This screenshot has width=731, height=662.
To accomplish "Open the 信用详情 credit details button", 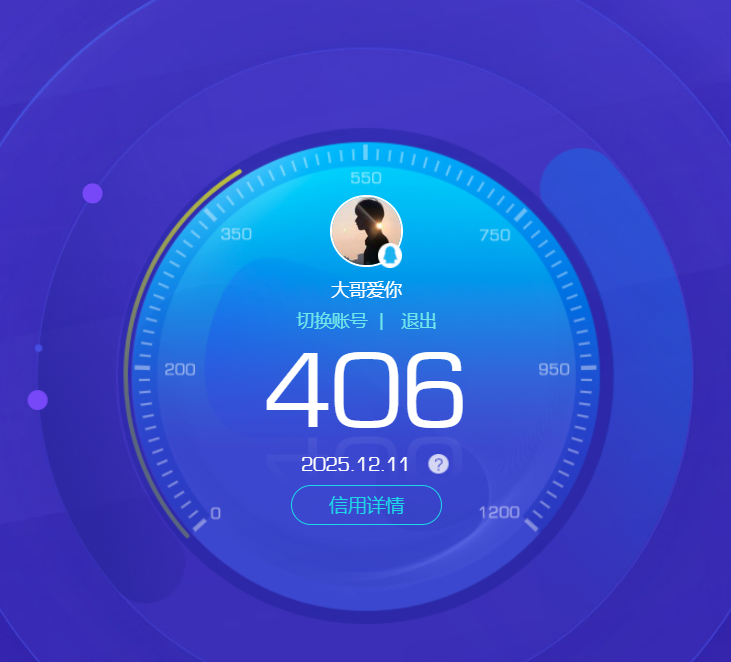I will tap(366, 505).
